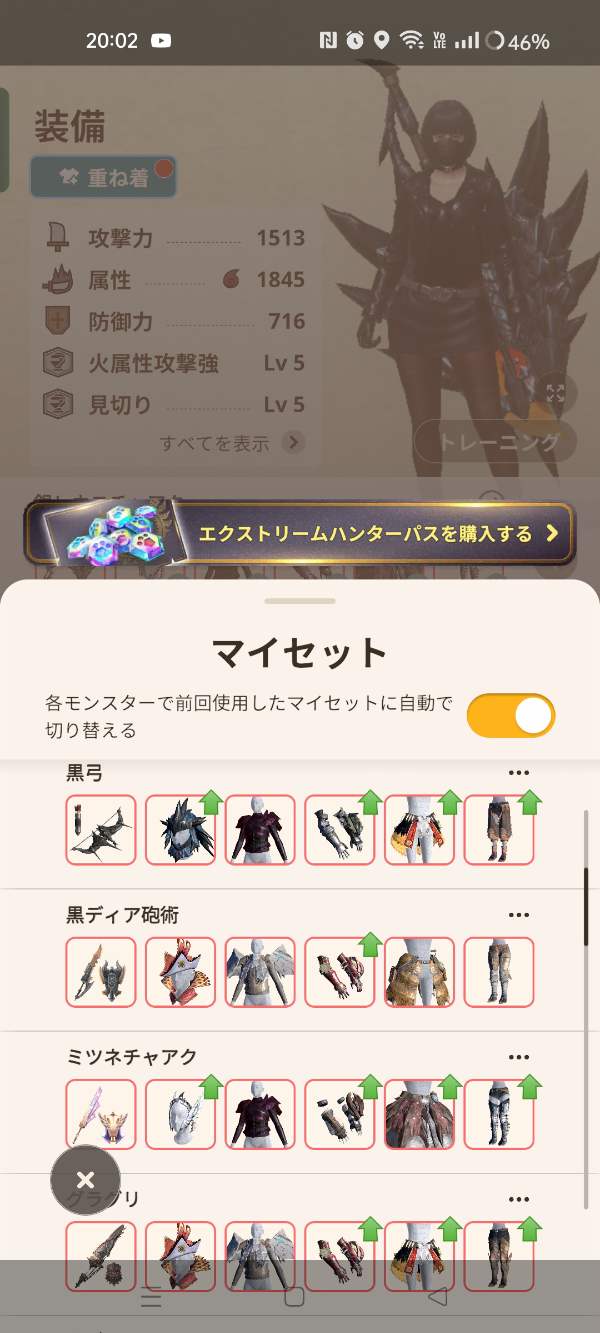Open the options menu for ミツネチャアク set
Screen dimensions: 600x1333
click(x=518, y=1057)
